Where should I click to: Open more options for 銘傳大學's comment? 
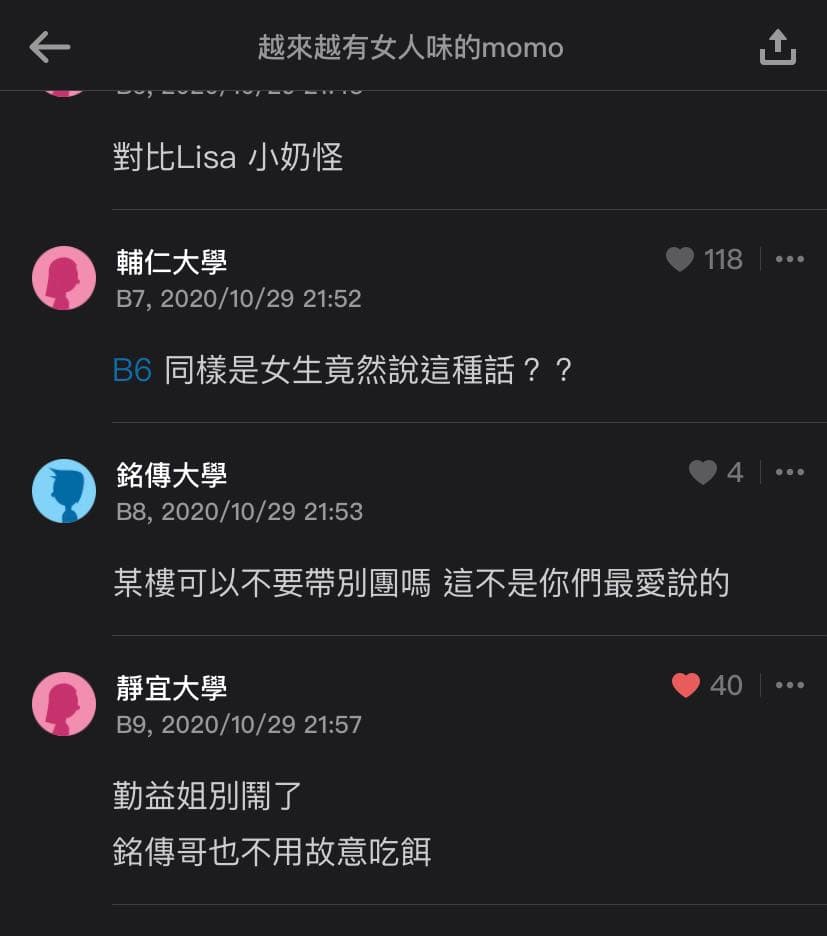[x=791, y=472]
